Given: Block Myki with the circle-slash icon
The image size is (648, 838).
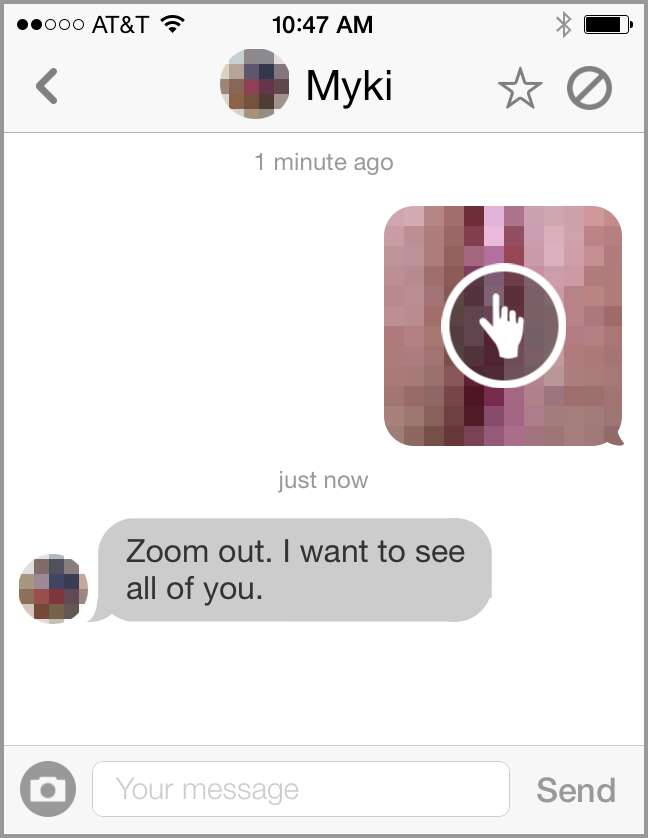Looking at the screenshot, I should tap(589, 88).
